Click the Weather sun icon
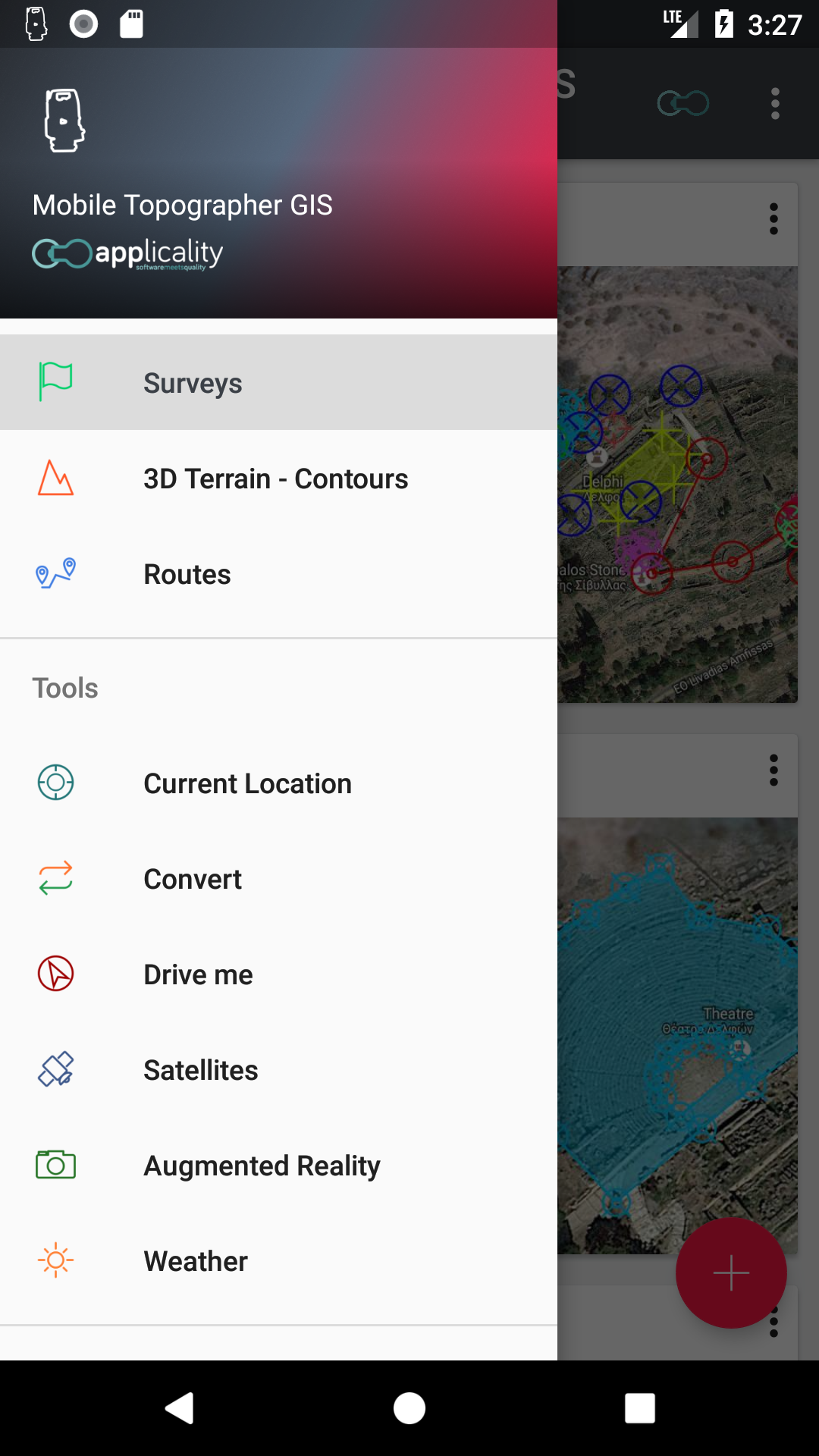 (x=55, y=1260)
